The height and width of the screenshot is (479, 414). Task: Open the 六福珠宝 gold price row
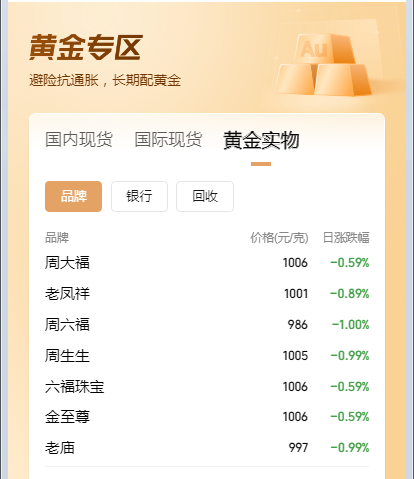pos(207,387)
